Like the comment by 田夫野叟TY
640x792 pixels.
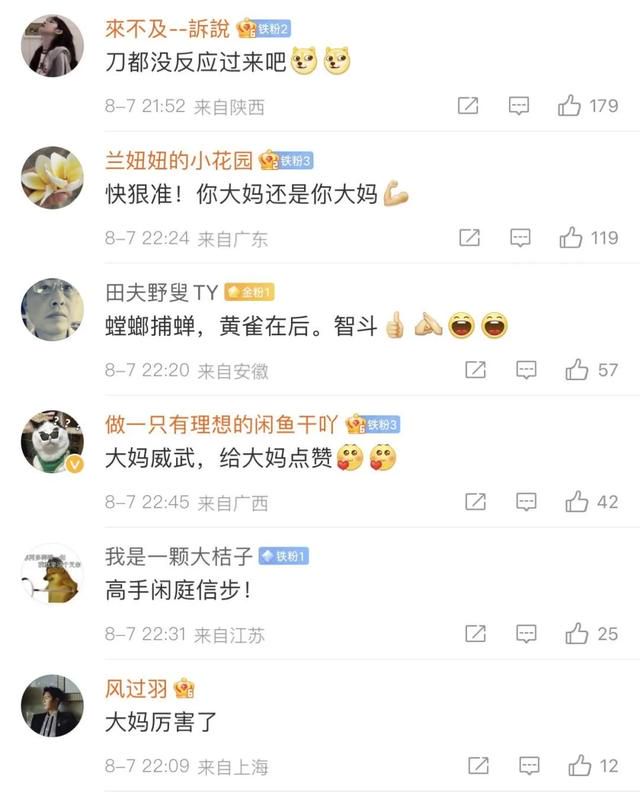[x=577, y=370]
